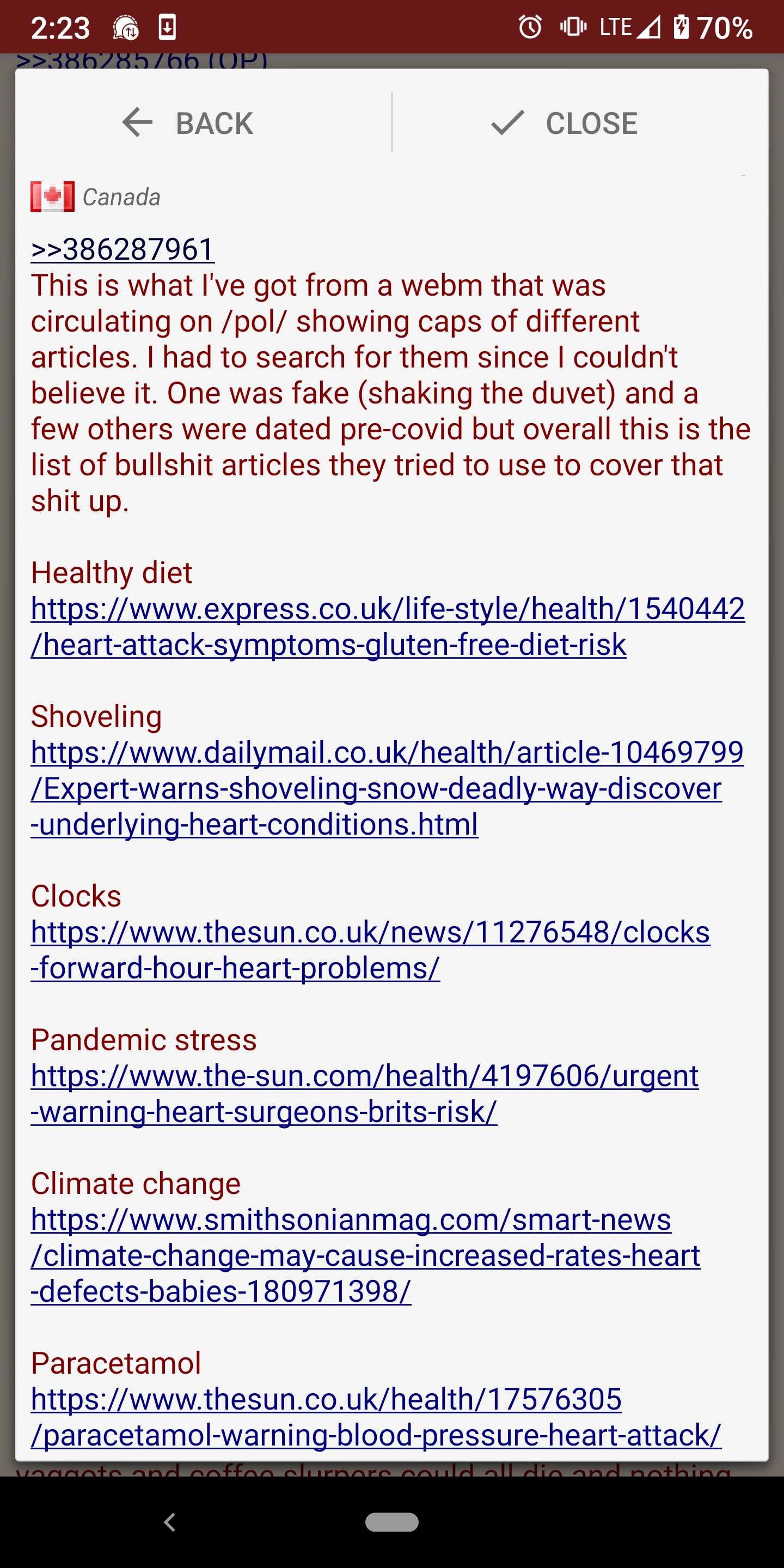Open the express.co.uk gluten-free diet link
The image size is (784, 1568).
click(x=388, y=626)
